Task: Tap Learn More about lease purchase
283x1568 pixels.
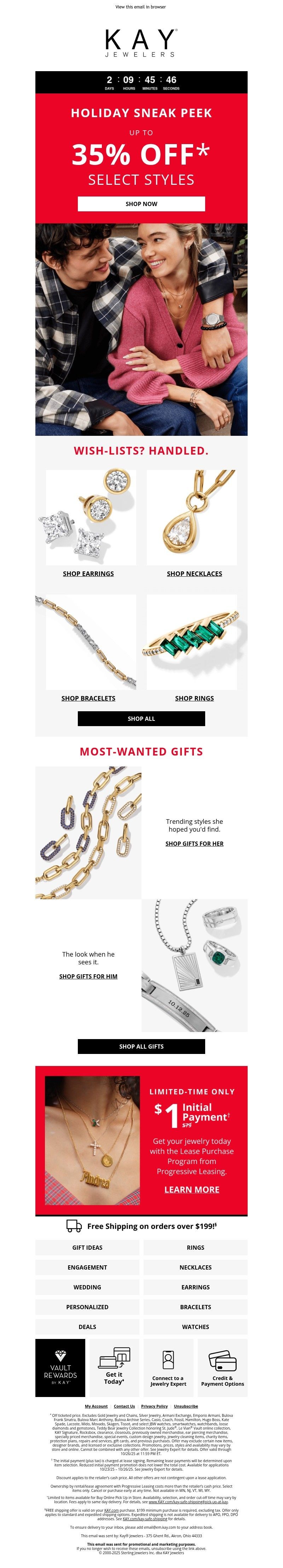Action: [192, 1190]
